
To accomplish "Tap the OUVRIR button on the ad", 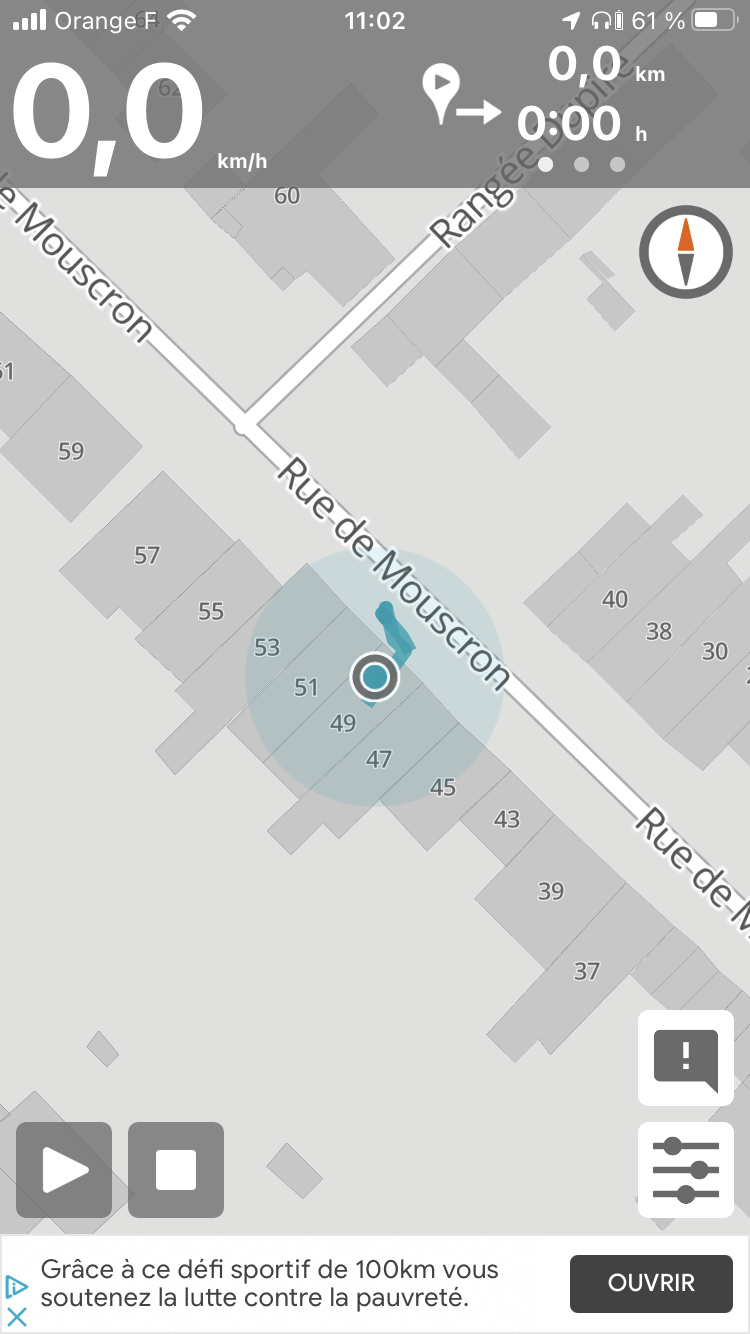I will point(651,1283).
